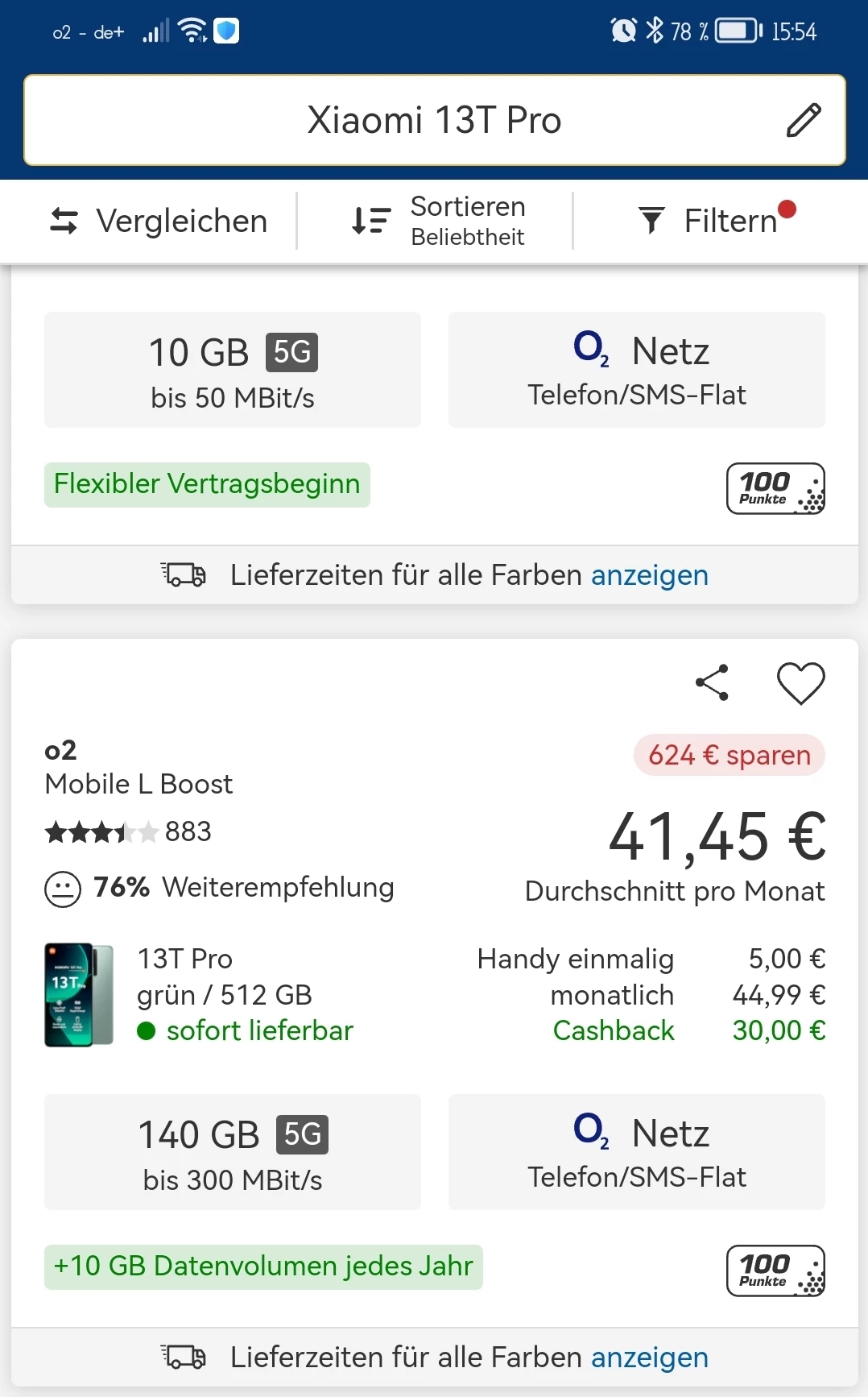Edit the Xiaomi 13T Pro search field
Viewport: 868px width, 1397px height.
[803, 120]
